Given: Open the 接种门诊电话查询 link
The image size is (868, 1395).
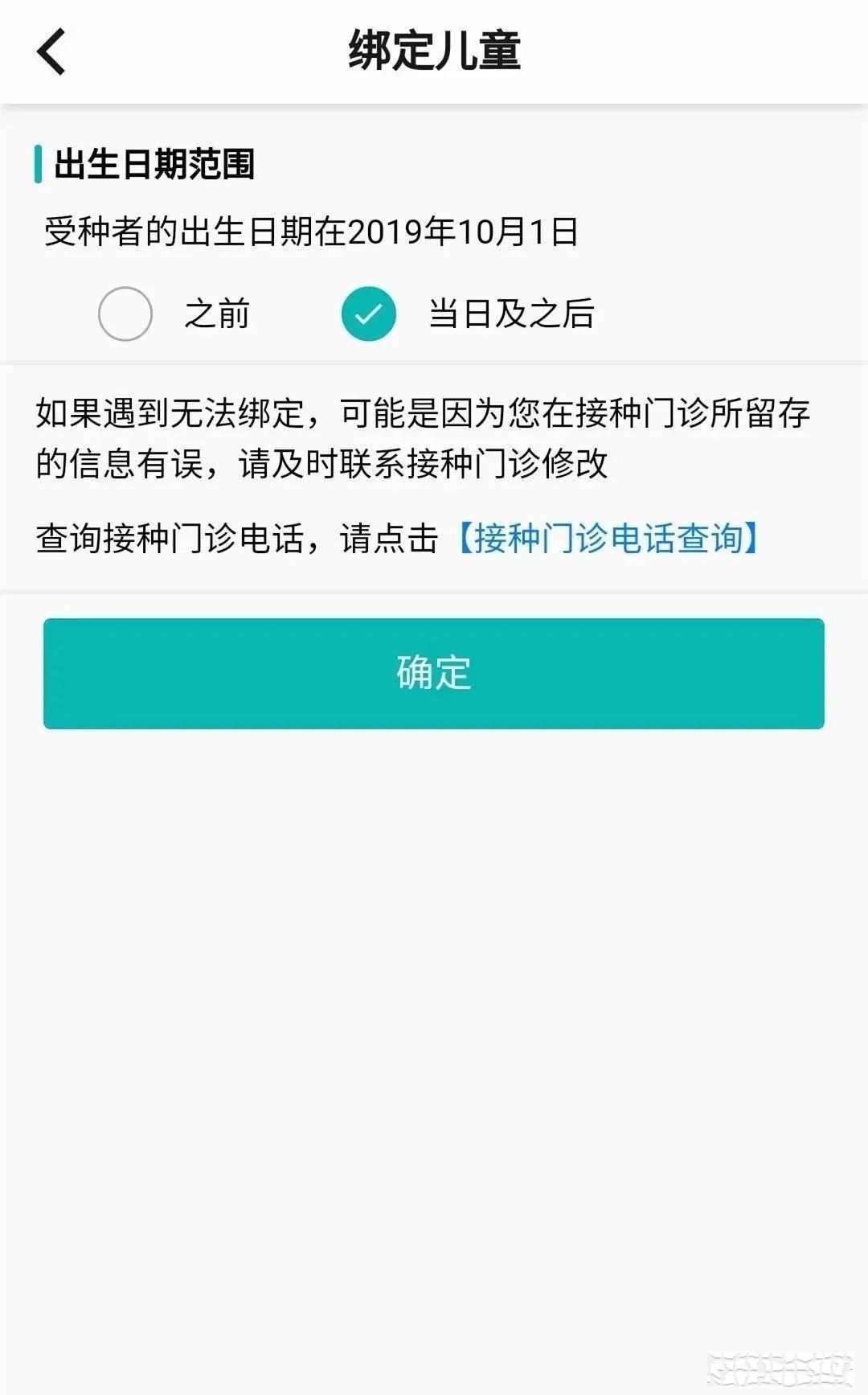Looking at the screenshot, I should pyautogui.click(x=608, y=538).
